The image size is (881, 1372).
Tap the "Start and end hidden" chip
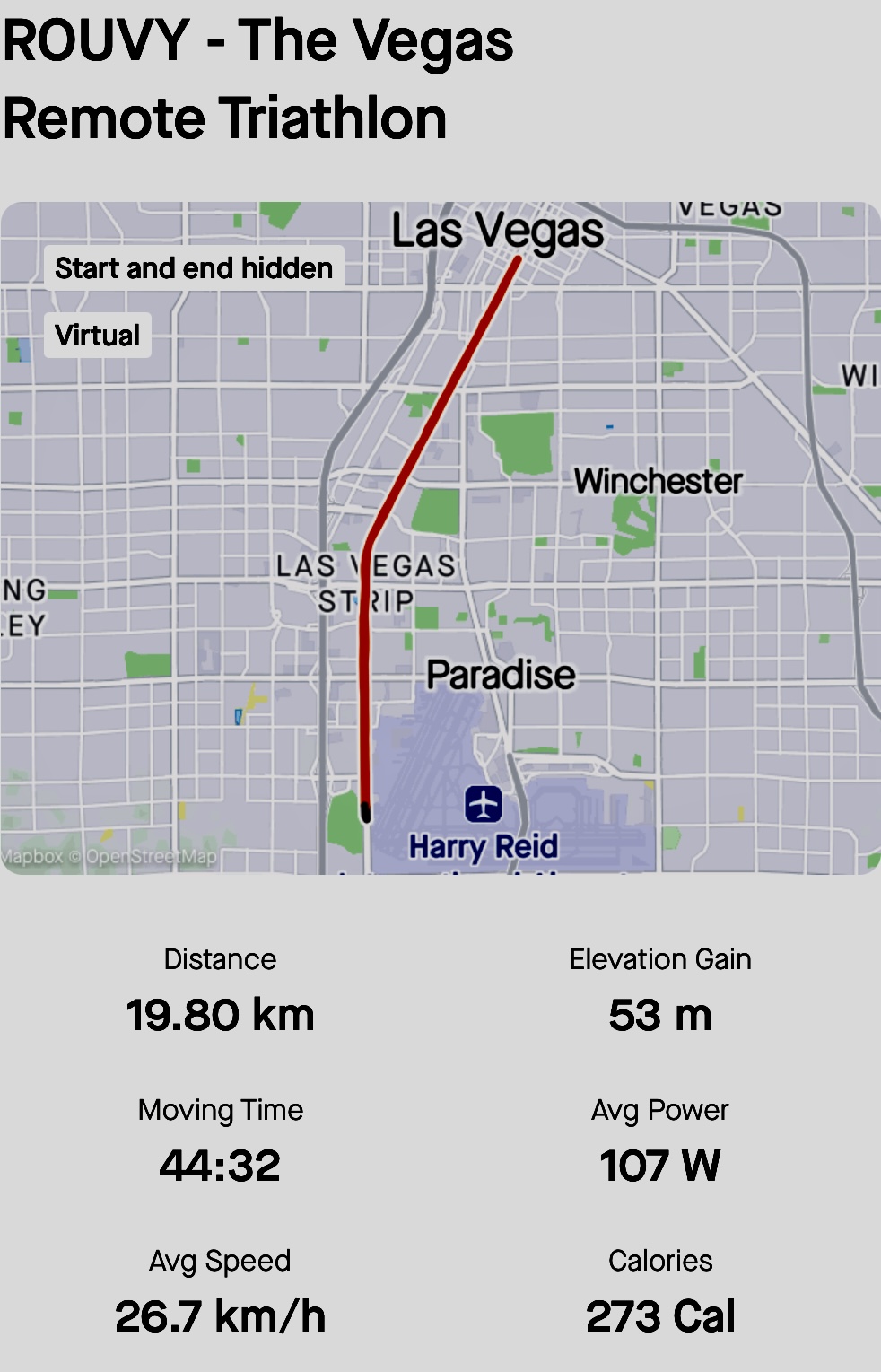194,268
